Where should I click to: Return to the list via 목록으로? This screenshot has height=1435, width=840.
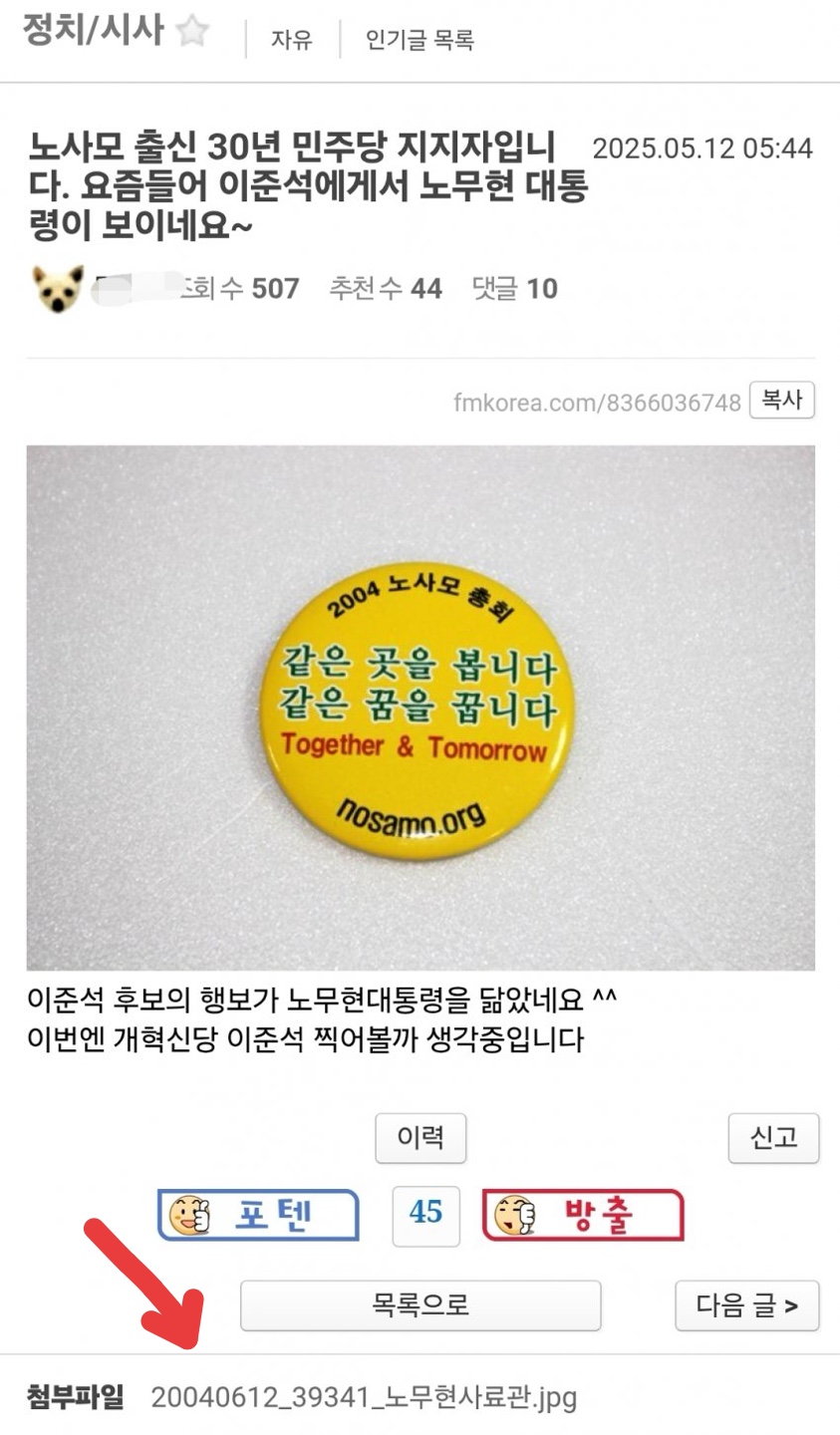pos(420,1304)
